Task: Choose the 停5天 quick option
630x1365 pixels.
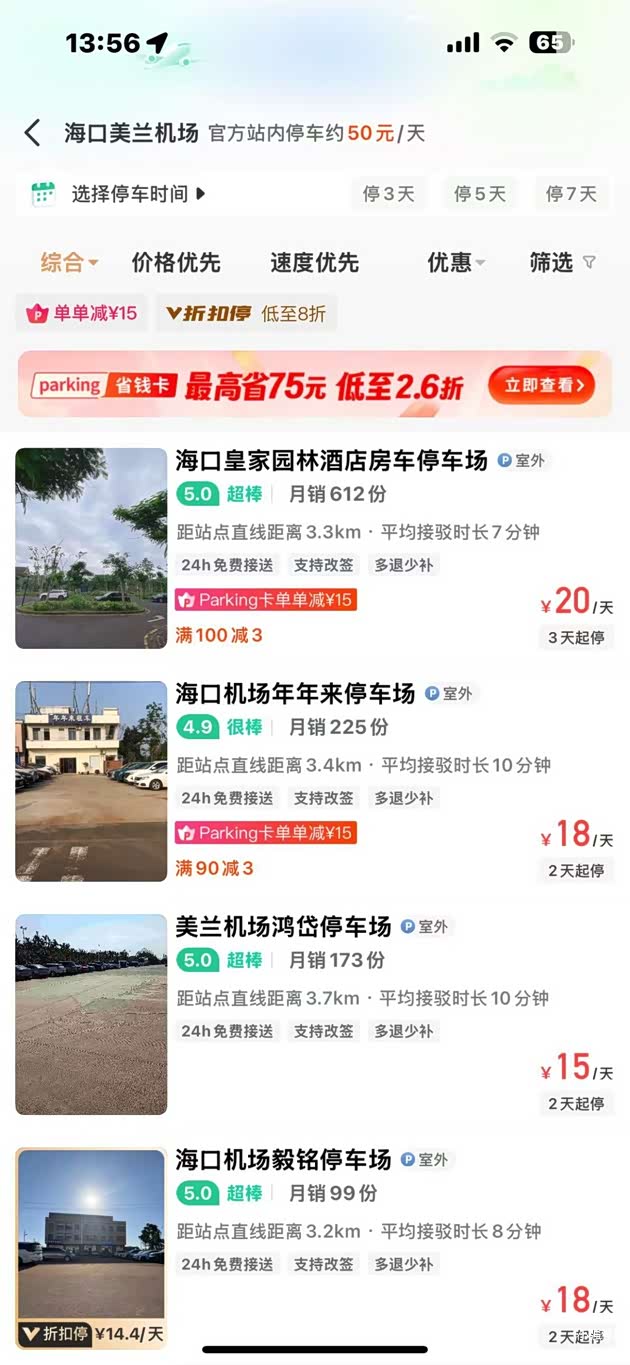Action: point(480,194)
